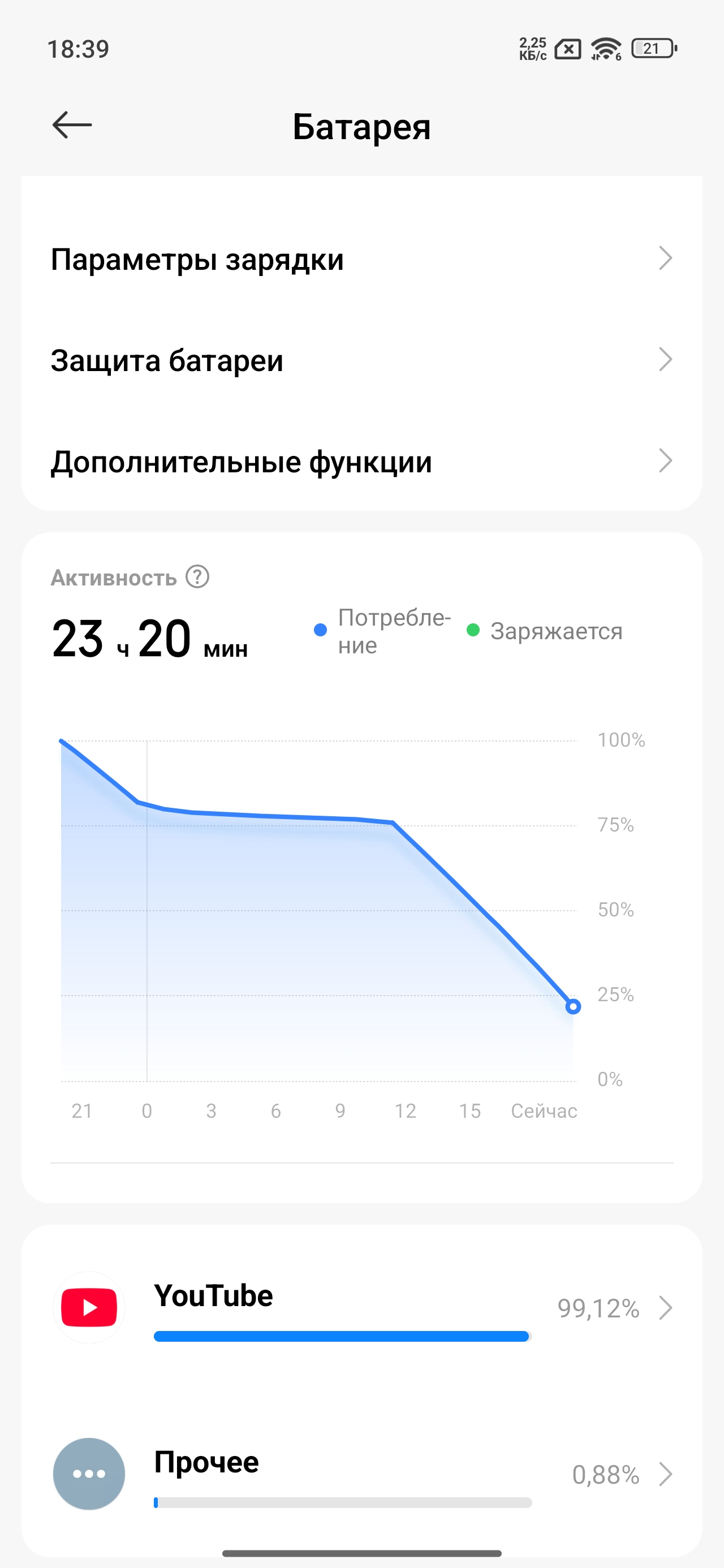
Task: Open Защита батареи
Action: tap(361, 360)
